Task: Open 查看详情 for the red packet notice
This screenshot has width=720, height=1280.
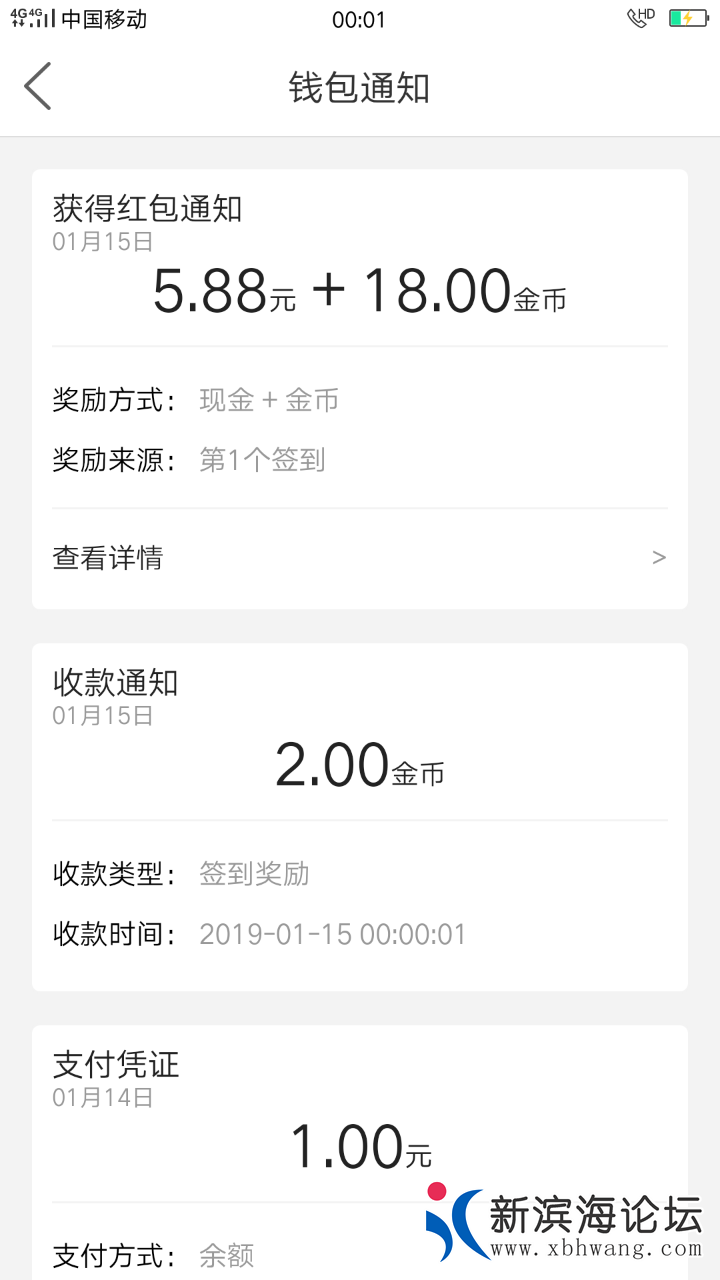Action: coord(359,557)
